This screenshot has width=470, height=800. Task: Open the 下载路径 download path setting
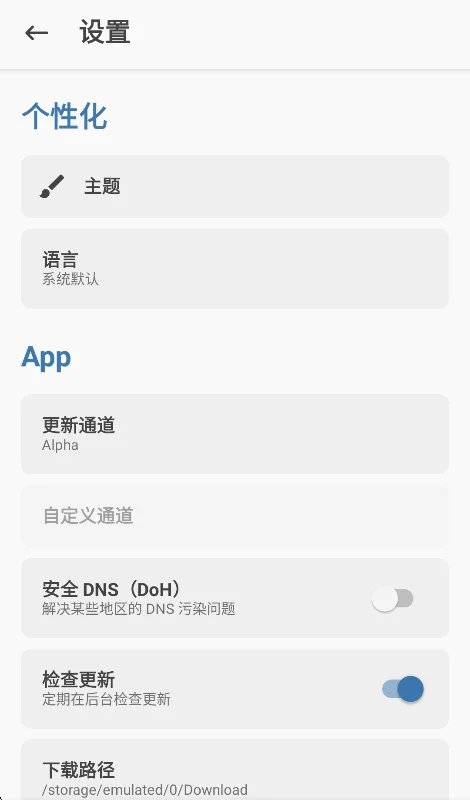tap(235, 769)
